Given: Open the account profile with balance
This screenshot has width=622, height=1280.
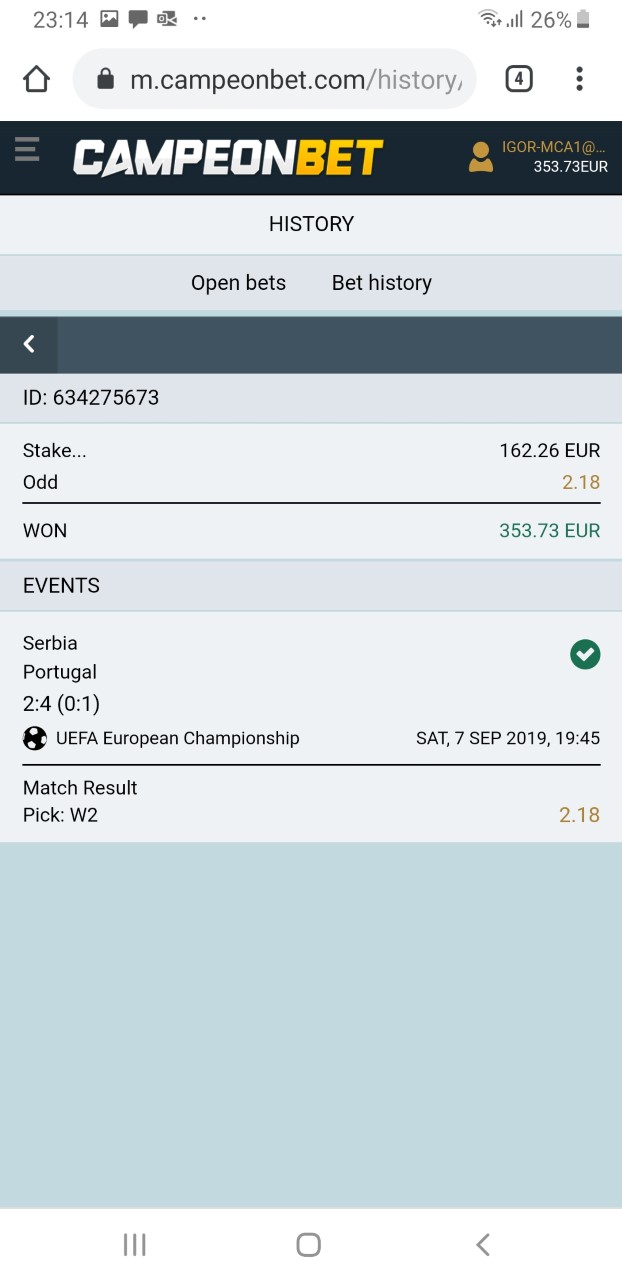Looking at the screenshot, I should pos(538,157).
